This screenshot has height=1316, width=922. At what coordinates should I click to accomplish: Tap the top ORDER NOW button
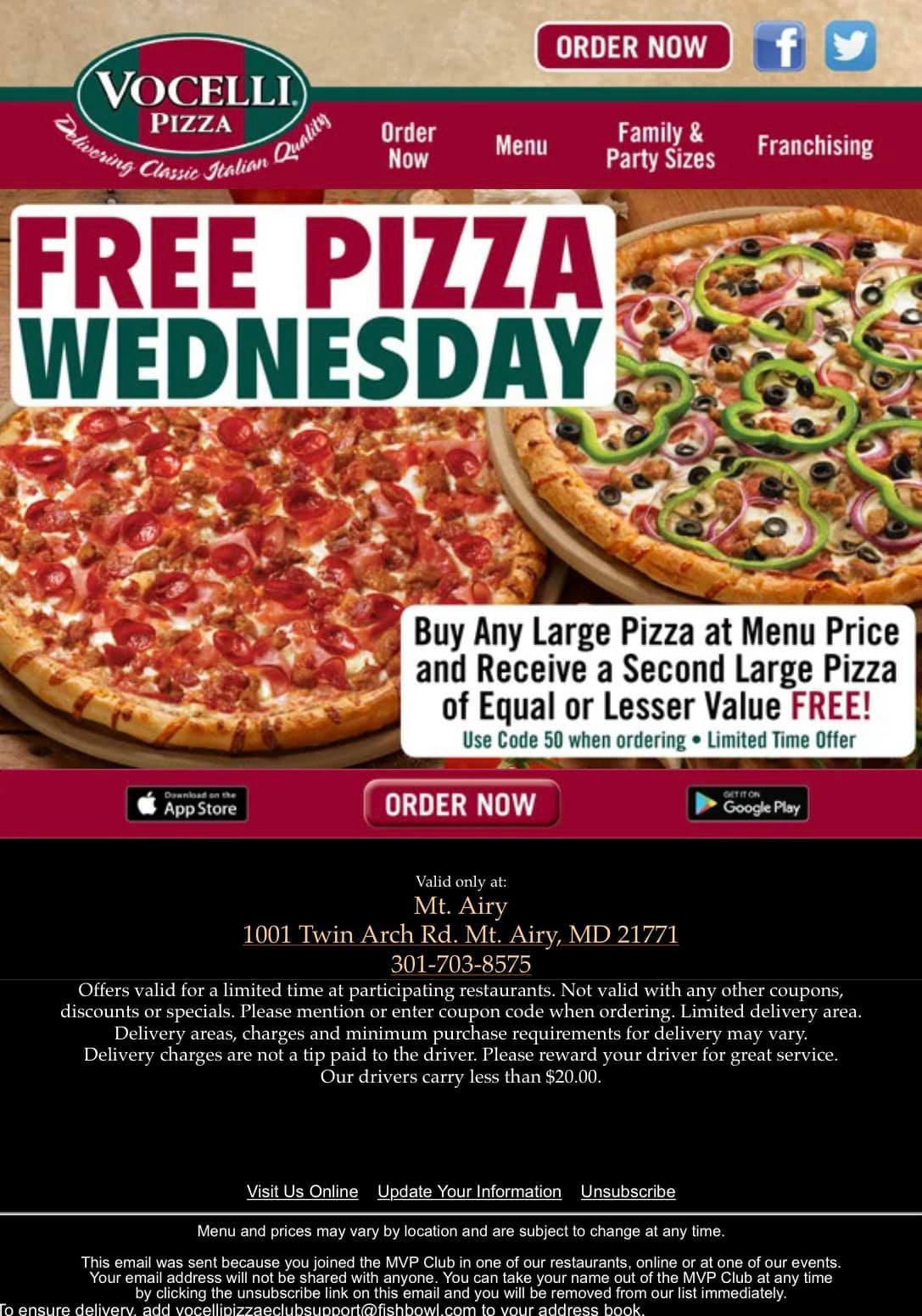pos(632,47)
